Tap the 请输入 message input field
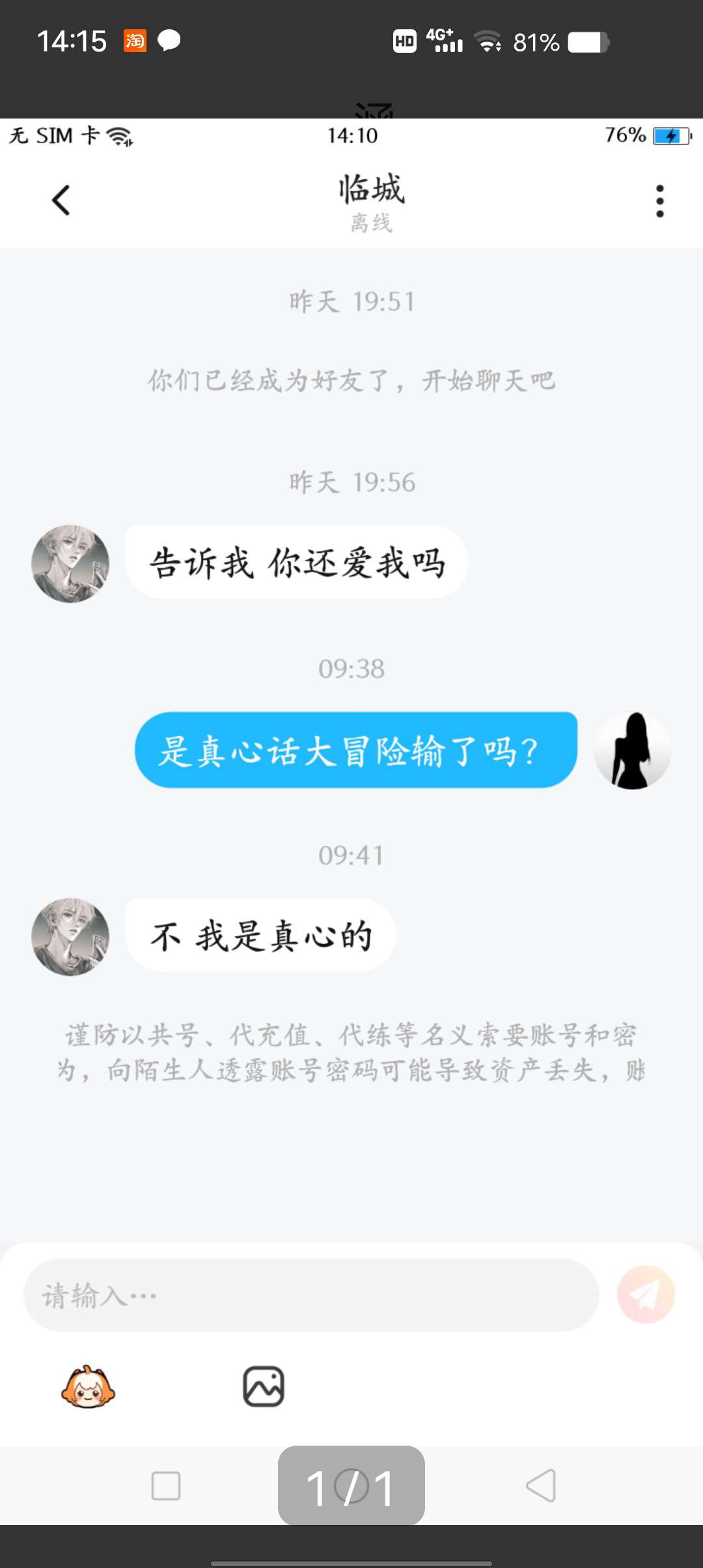This screenshot has width=703, height=1568. pos(311,1295)
